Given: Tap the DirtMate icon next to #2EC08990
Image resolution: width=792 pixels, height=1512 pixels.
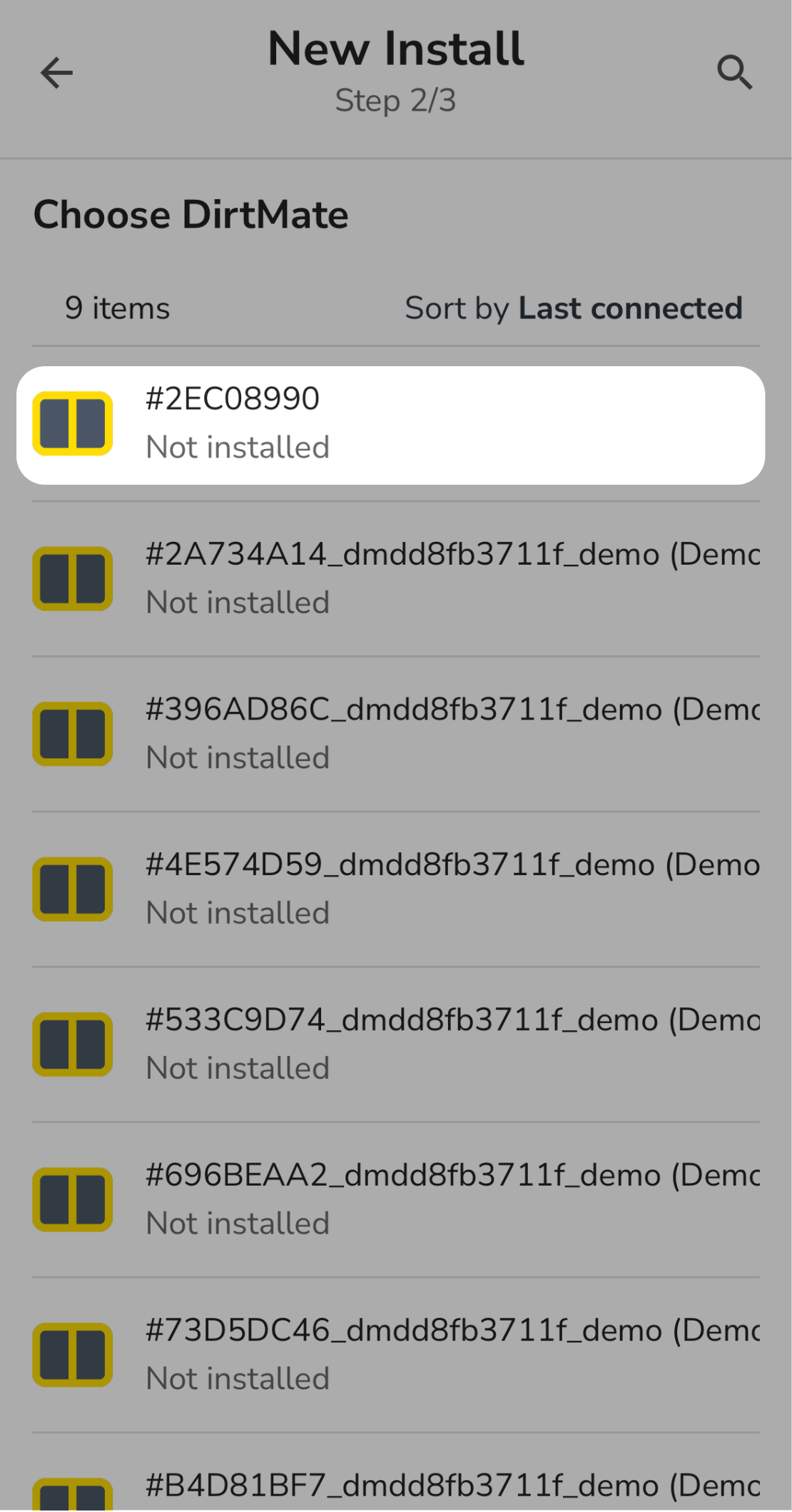Looking at the screenshot, I should (72, 423).
